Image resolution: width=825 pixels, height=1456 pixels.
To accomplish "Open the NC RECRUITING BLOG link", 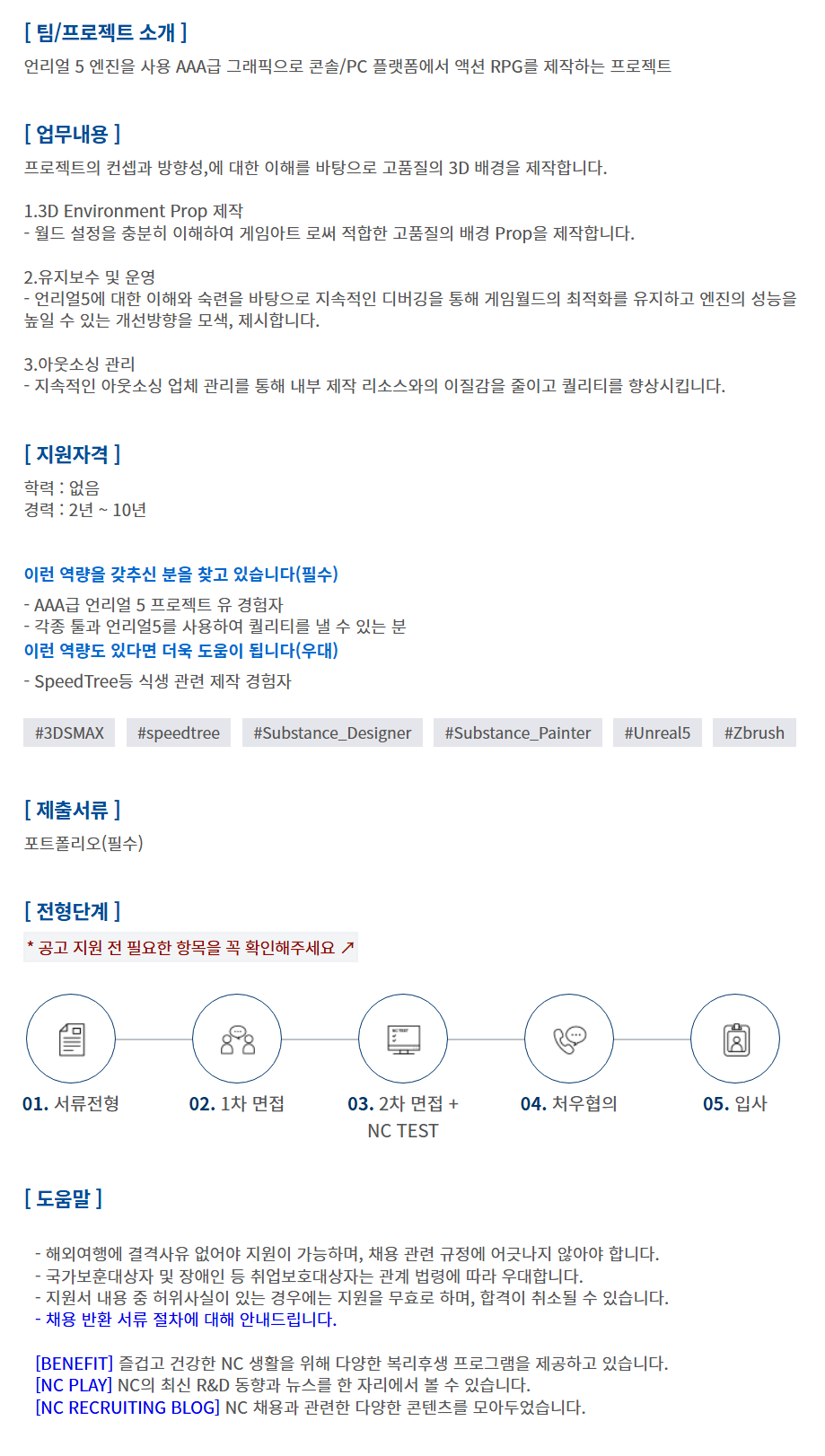I will [x=127, y=1408].
